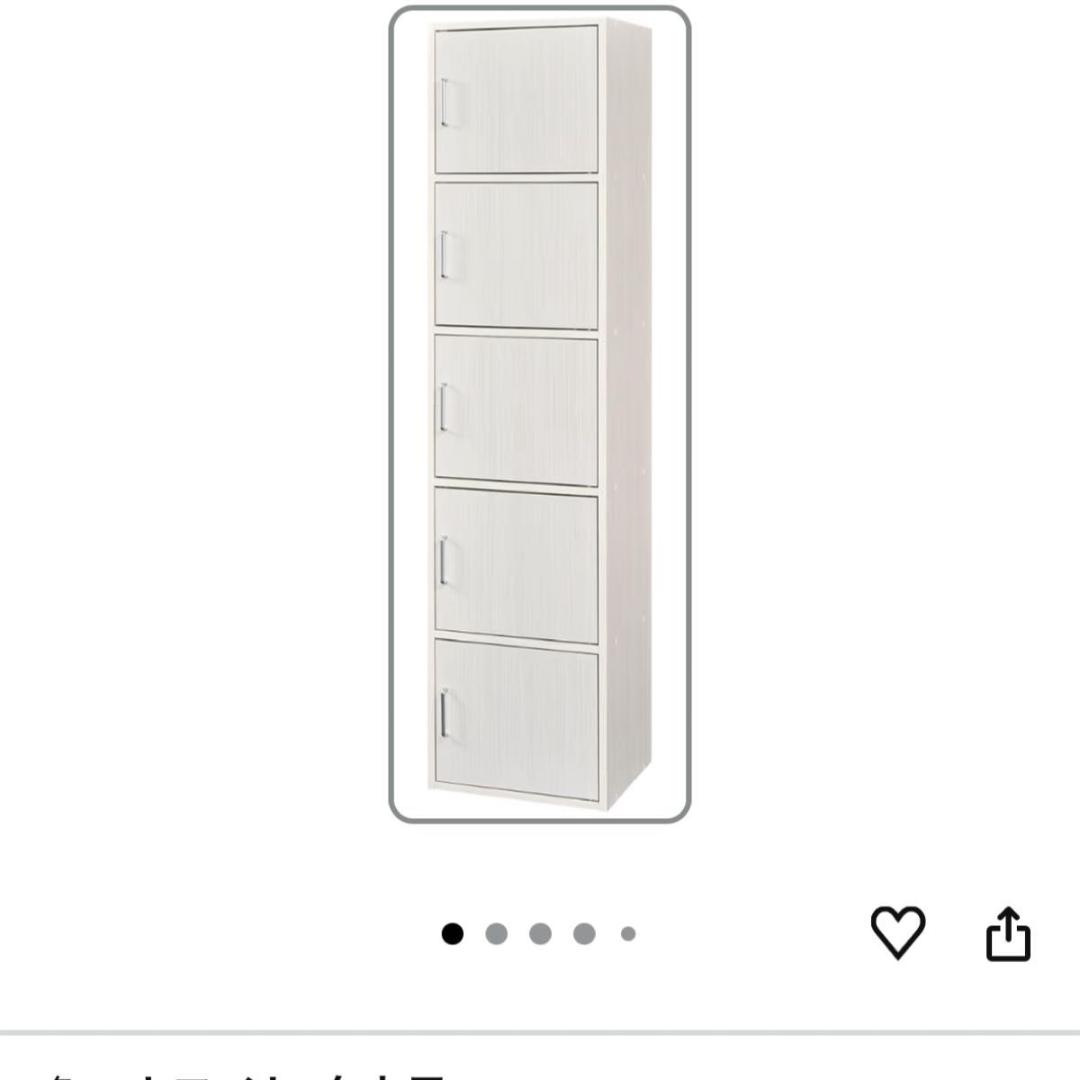Share this cabinet product
Viewport: 1080px width, 1080px height.
tap(1008, 934)
